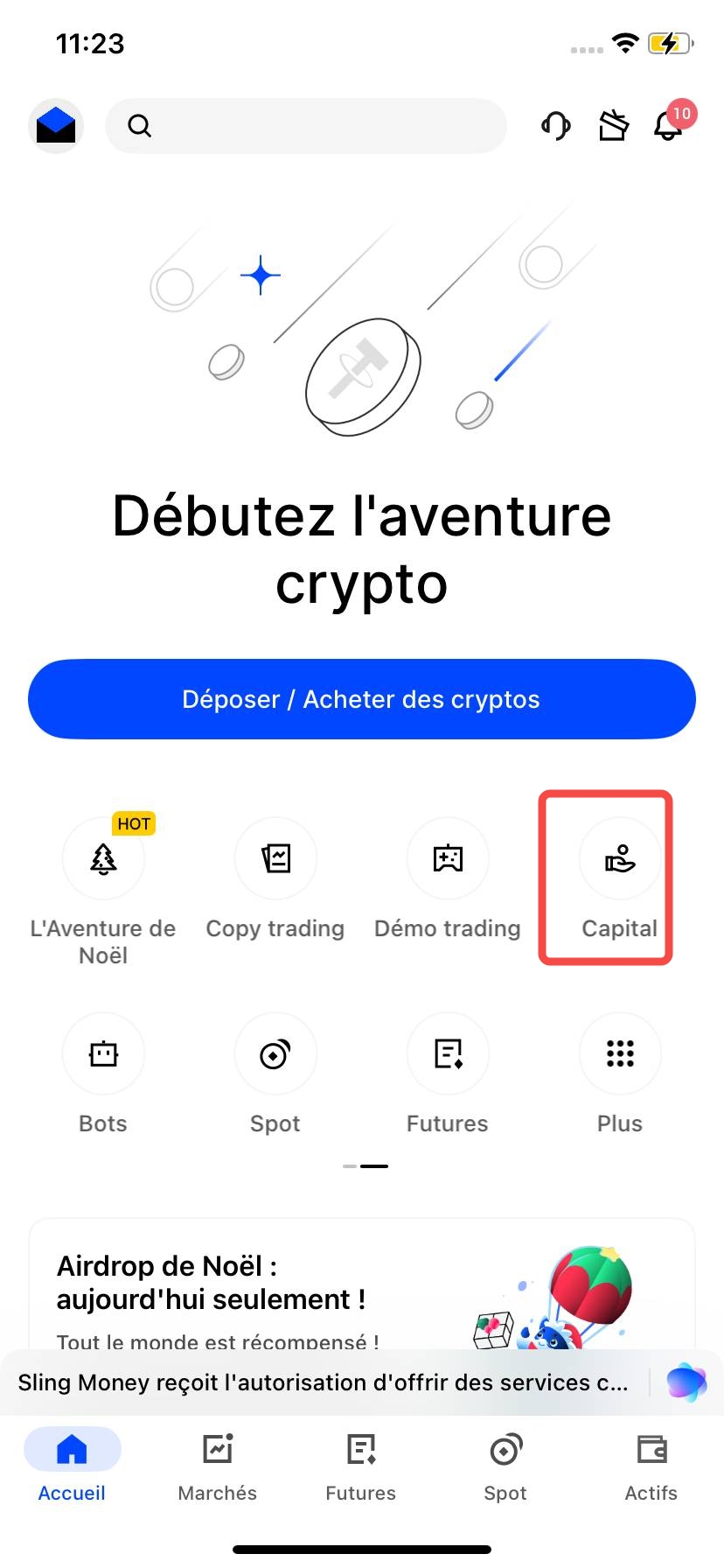Switch to the Spot tab in bottom bar

click(x=505, y=1466)
